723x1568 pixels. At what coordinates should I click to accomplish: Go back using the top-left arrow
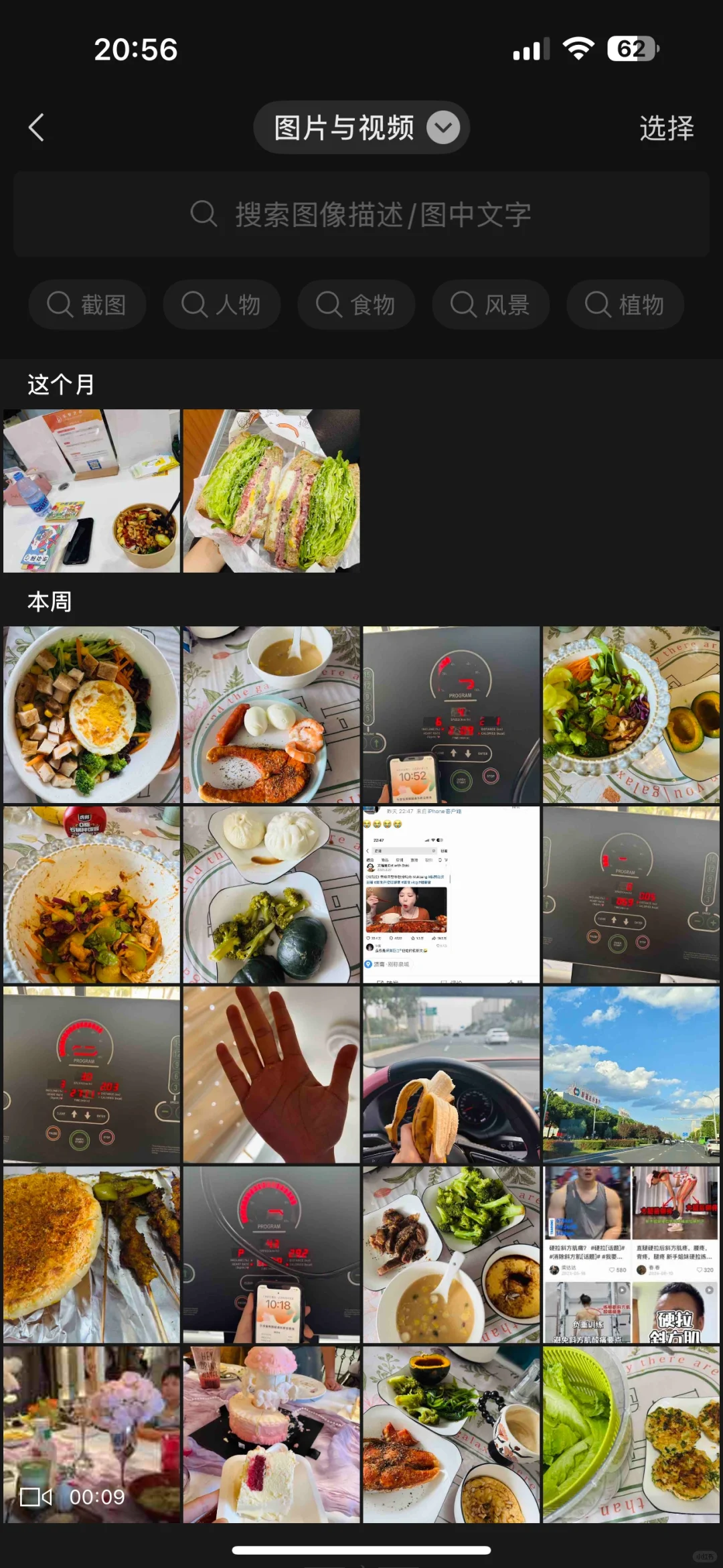(37, 127)
